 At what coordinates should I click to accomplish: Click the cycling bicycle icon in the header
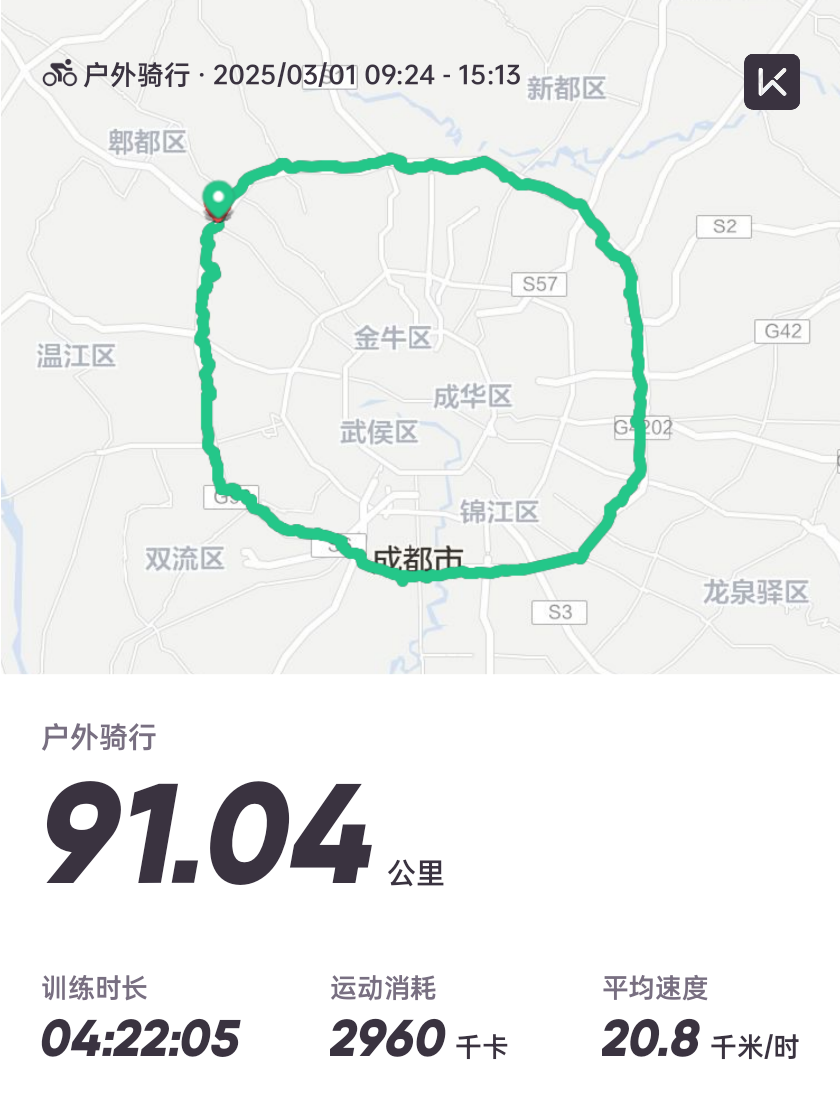coord(60,72)
